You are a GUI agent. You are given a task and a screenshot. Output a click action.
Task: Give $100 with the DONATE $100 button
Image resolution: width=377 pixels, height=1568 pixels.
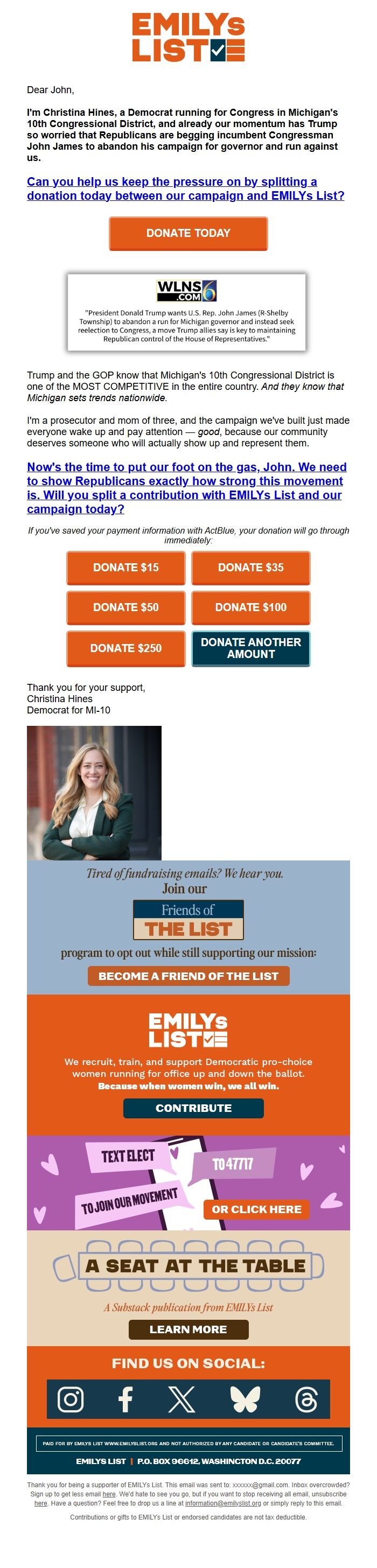point(250,607)
